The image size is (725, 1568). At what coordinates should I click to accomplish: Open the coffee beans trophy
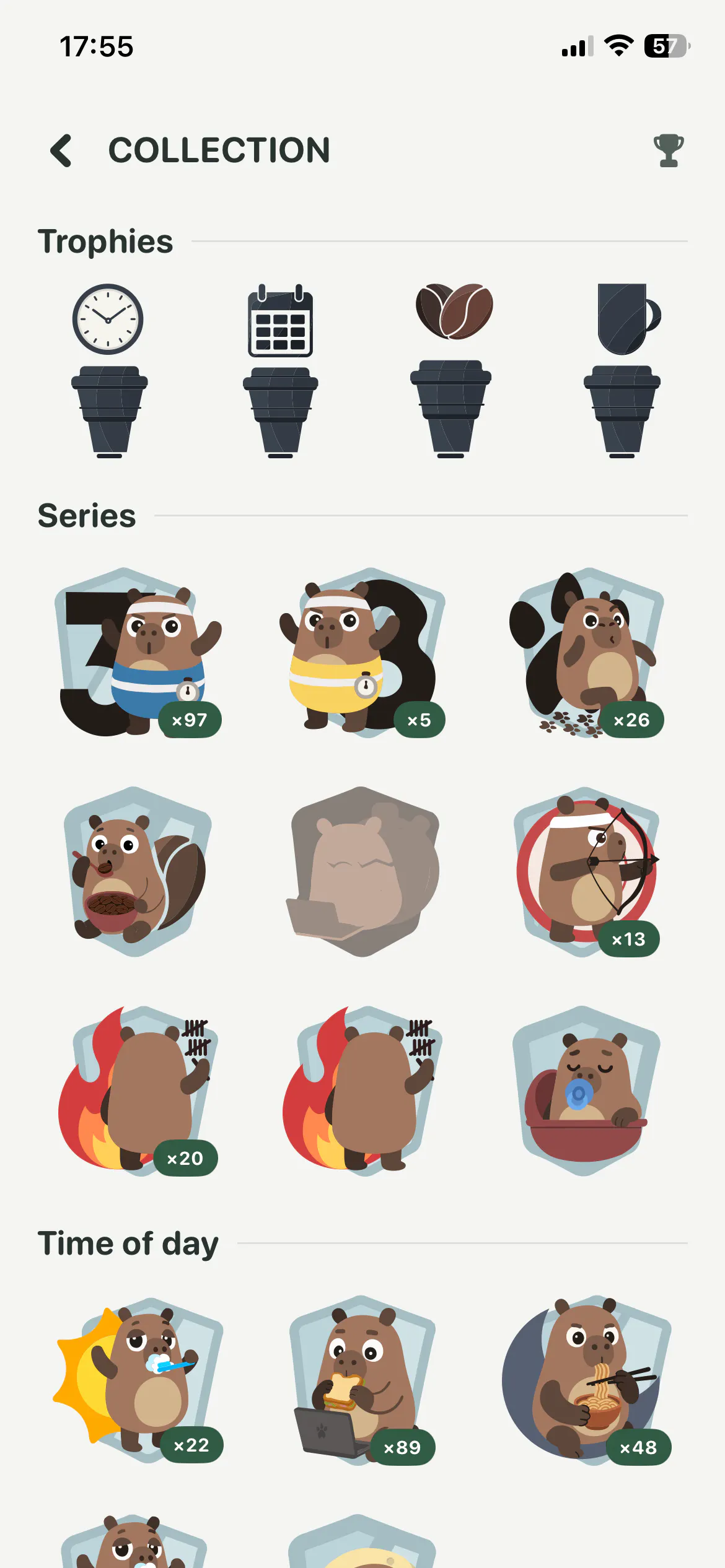[x=452, y=370]
